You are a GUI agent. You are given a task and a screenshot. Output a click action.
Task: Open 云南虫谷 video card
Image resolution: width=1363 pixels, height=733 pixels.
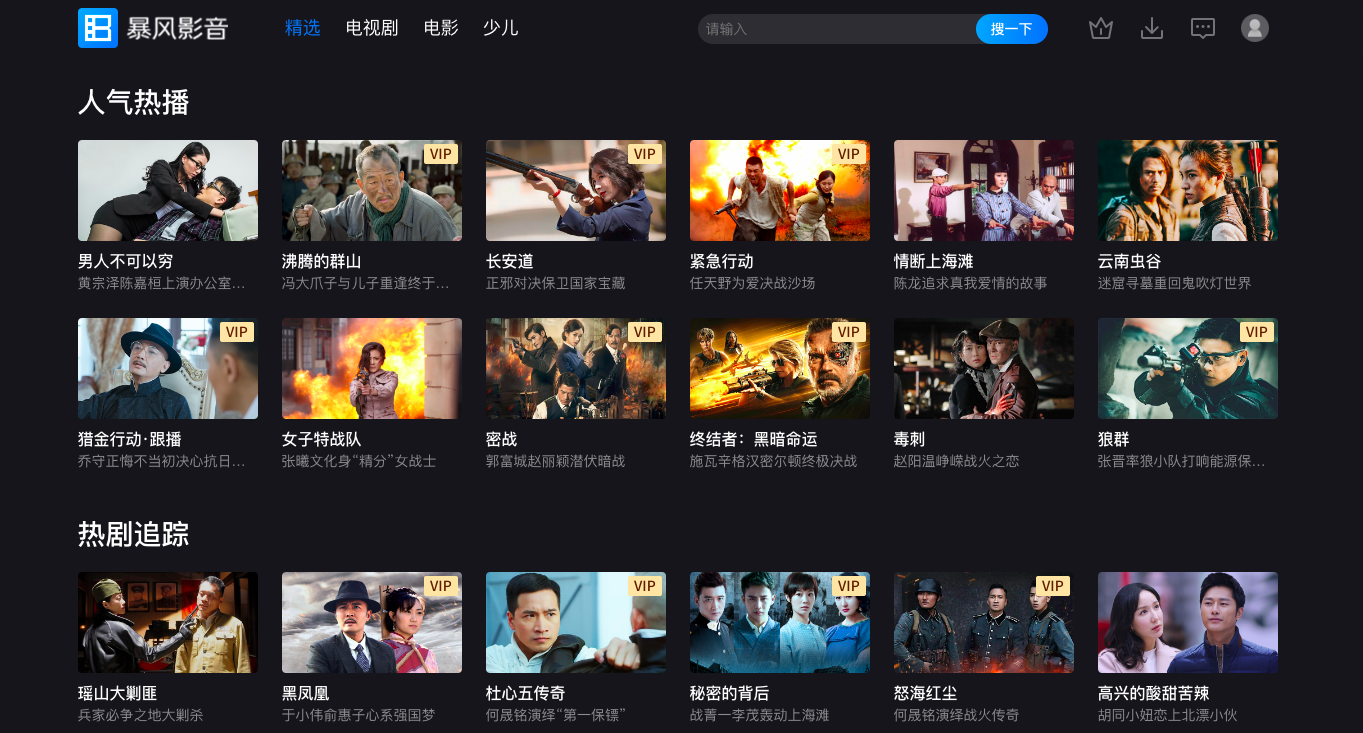1188,190
